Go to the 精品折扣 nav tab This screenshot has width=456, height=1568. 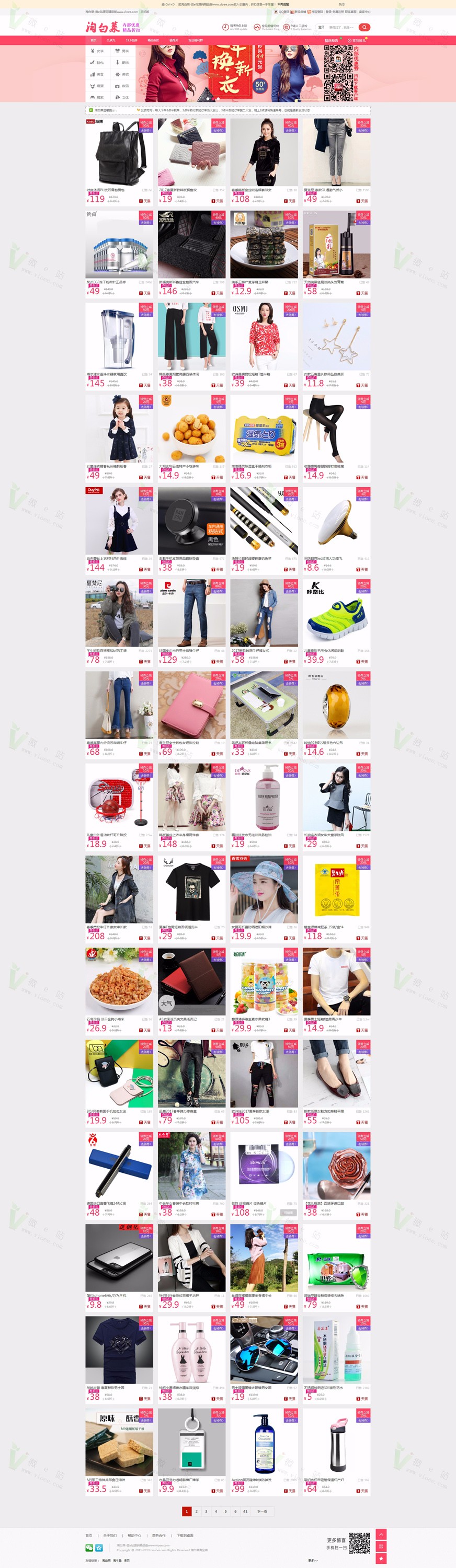pos(153,40)
